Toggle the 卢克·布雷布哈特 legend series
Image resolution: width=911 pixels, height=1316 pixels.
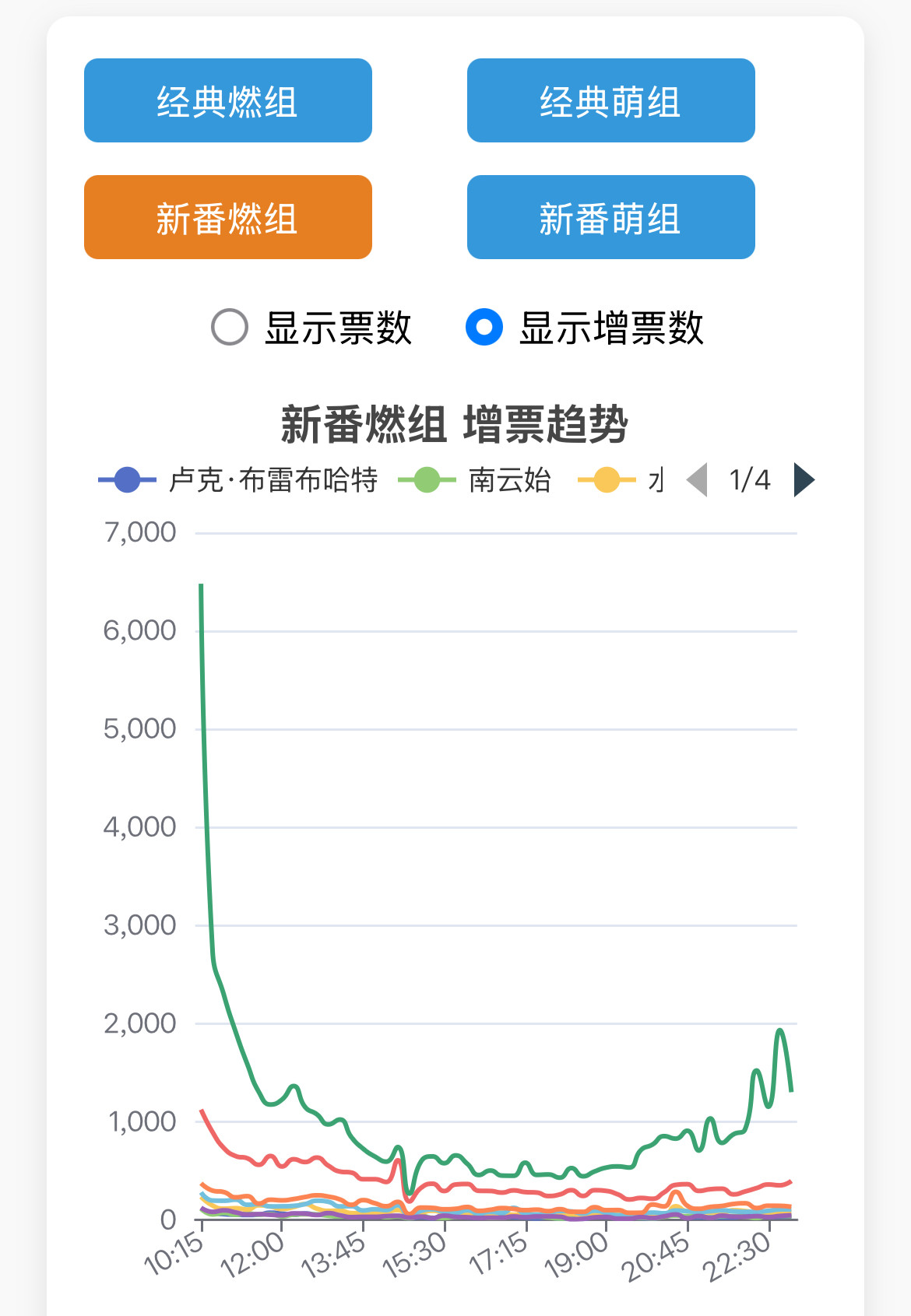[238, 479]
